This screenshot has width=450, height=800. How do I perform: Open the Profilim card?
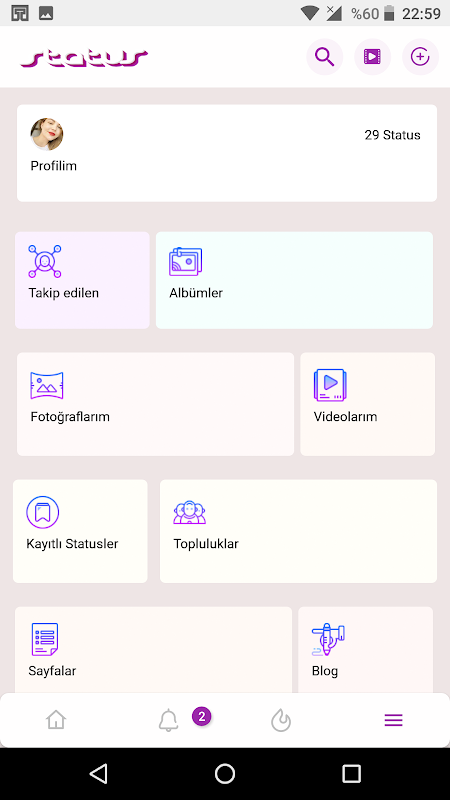[x=227, y=153]
